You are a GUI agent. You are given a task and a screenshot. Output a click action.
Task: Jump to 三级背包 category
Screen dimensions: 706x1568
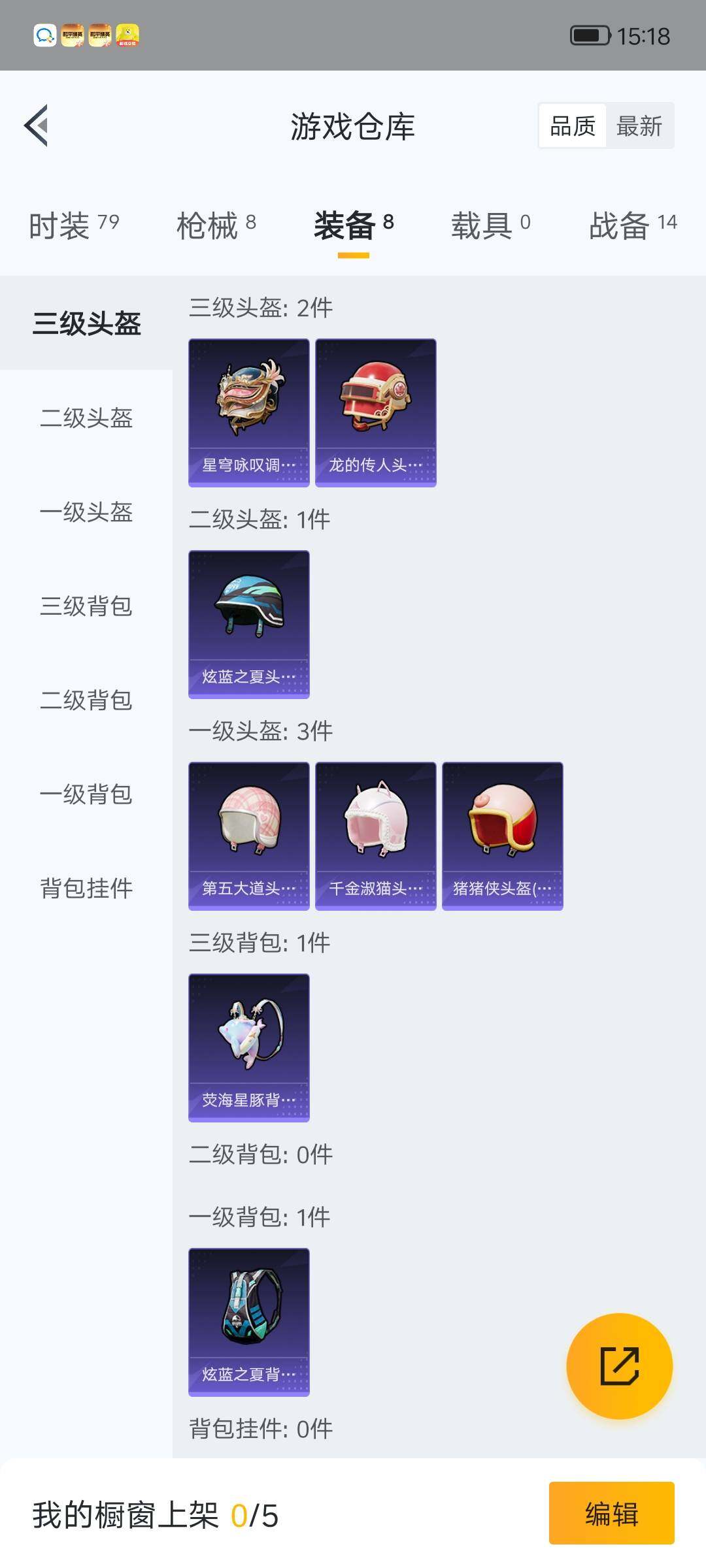[88, 608]
